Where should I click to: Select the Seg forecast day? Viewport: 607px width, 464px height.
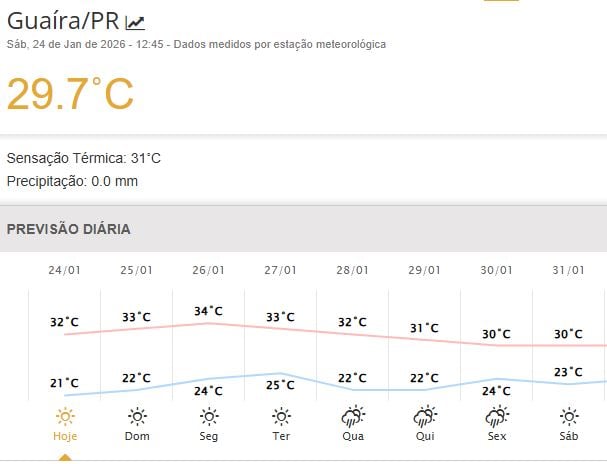click(209, 423)
